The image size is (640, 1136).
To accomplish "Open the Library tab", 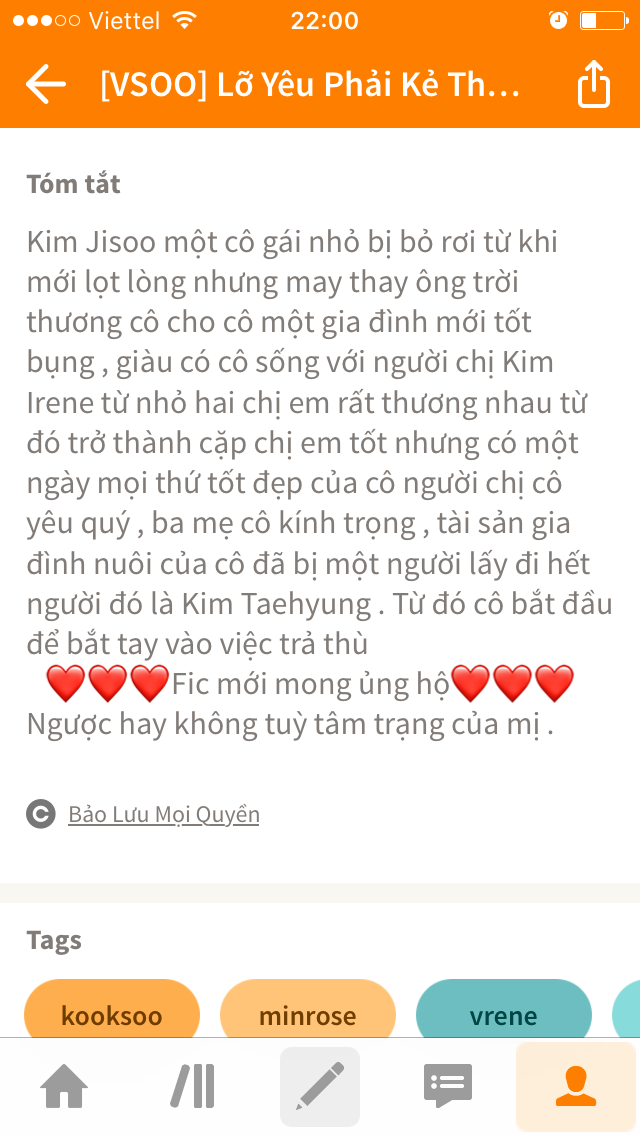I will [x=193, y=1087].
